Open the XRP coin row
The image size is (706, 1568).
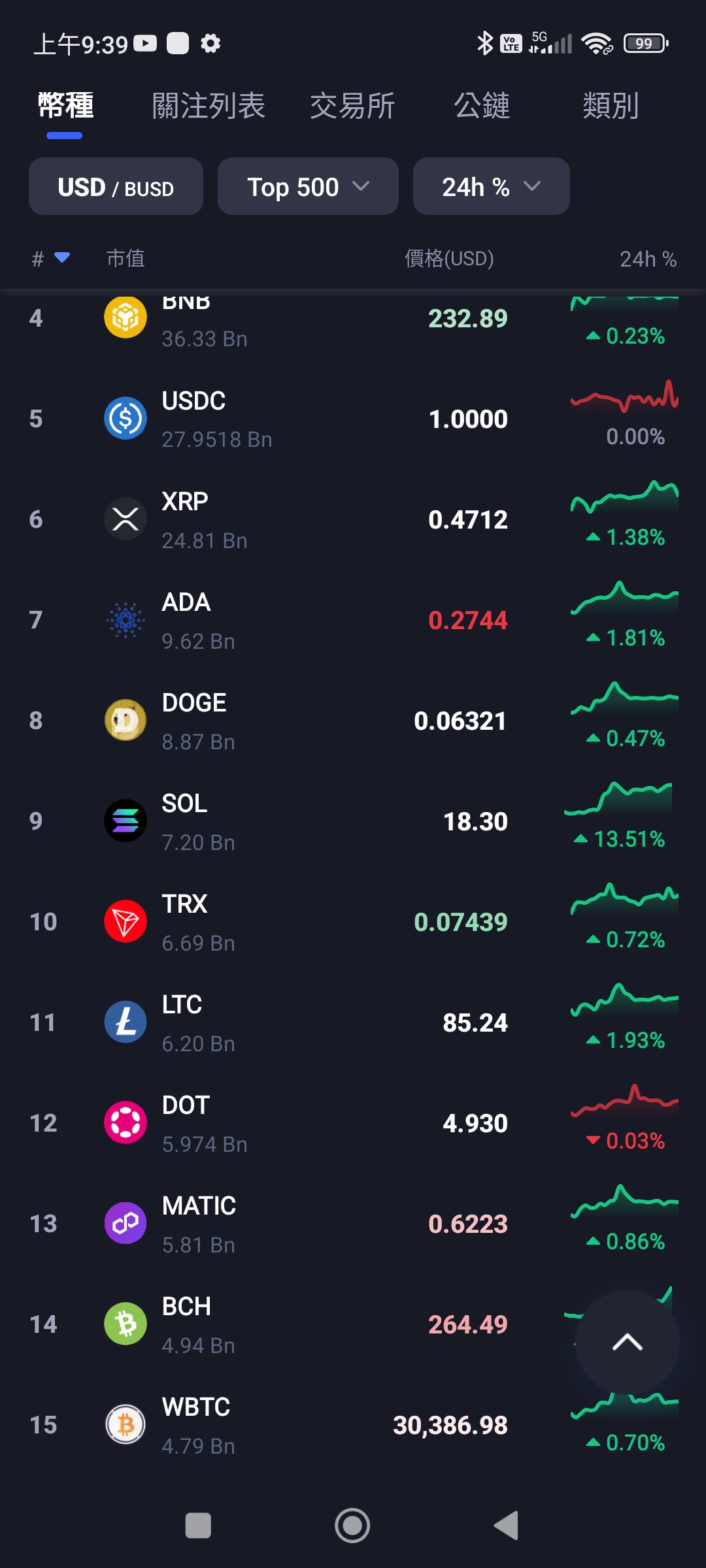(x=353, y=519)
